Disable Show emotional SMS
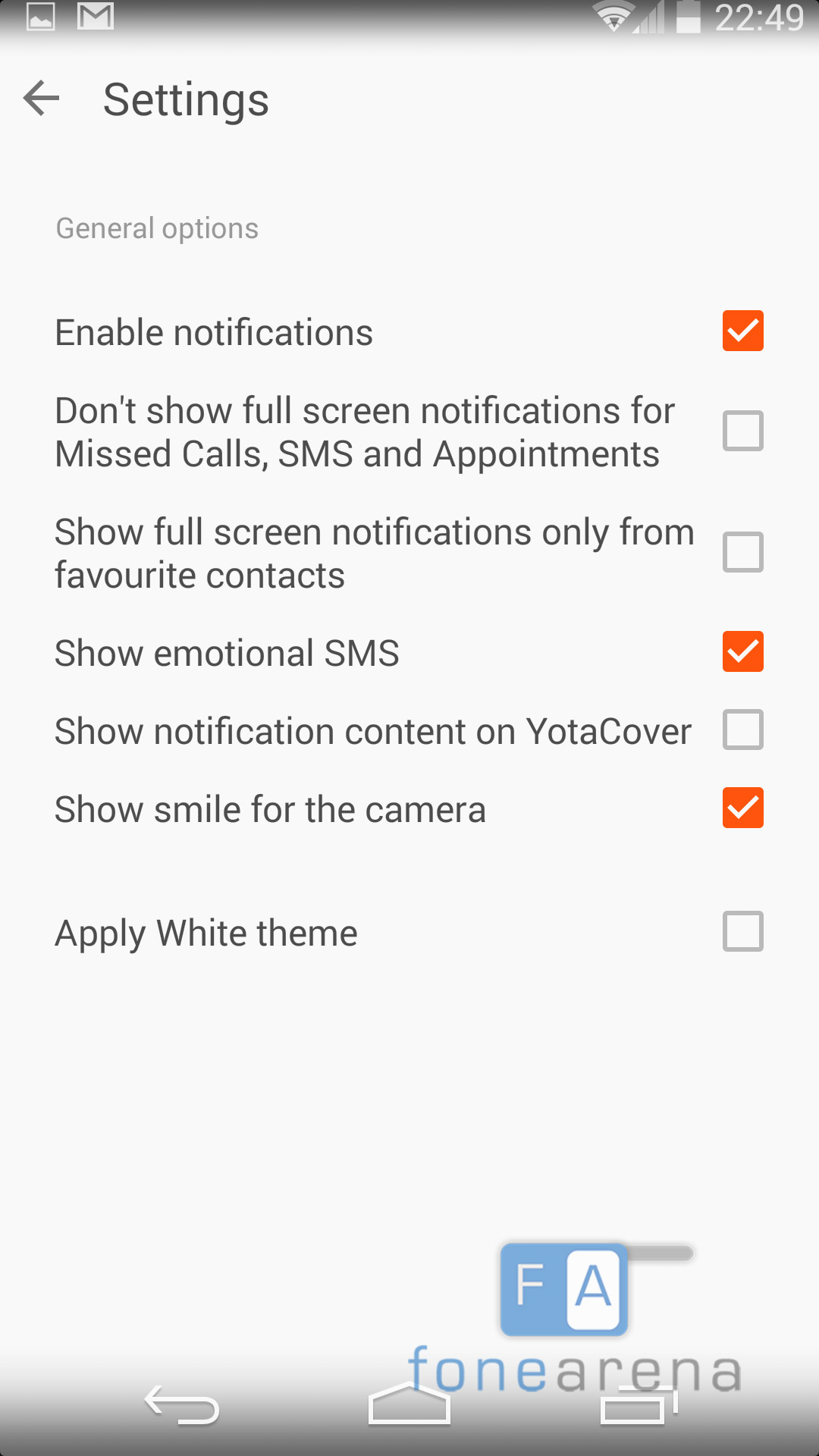The height and width of the screenshot is (1456, 819). (x=742, y=652)
